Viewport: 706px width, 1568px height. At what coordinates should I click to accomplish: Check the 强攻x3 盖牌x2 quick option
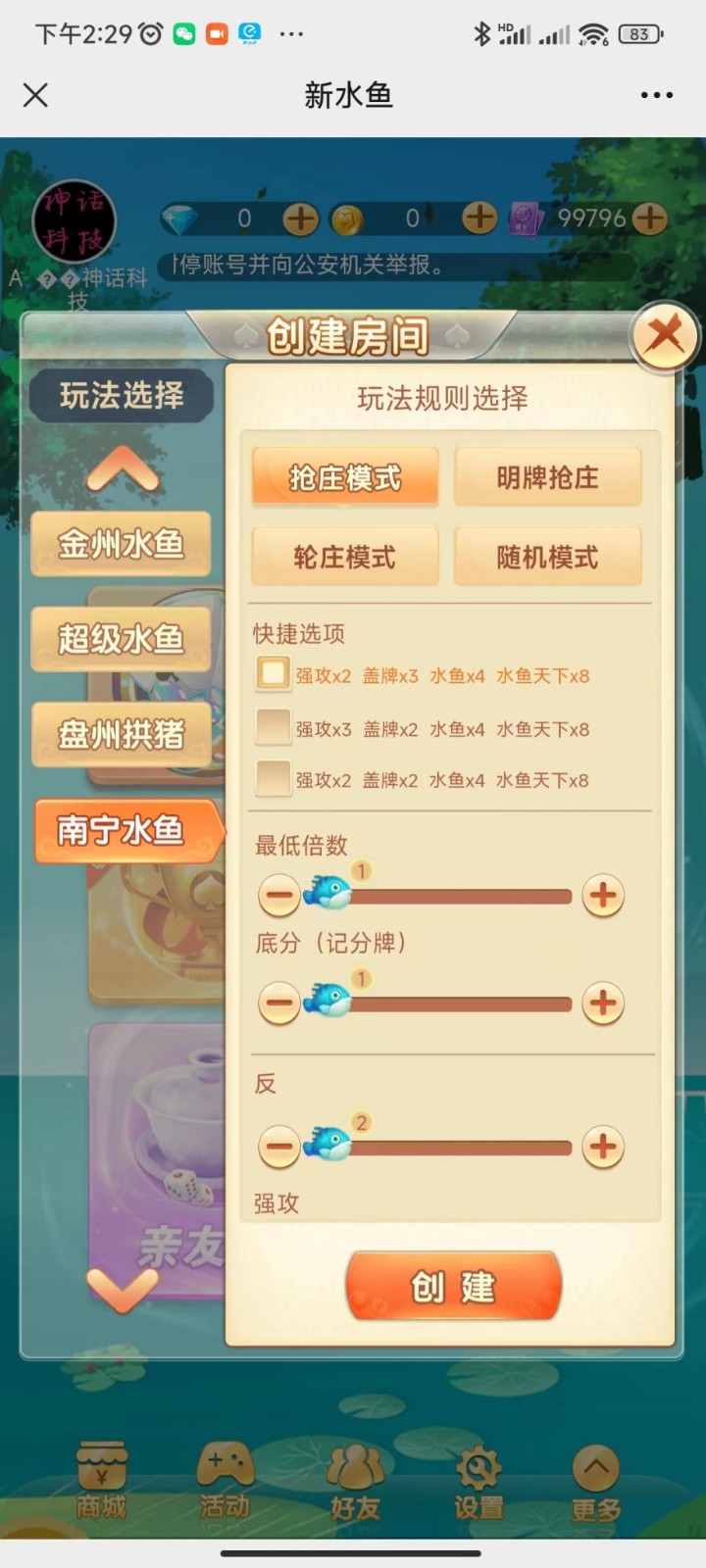274,727
